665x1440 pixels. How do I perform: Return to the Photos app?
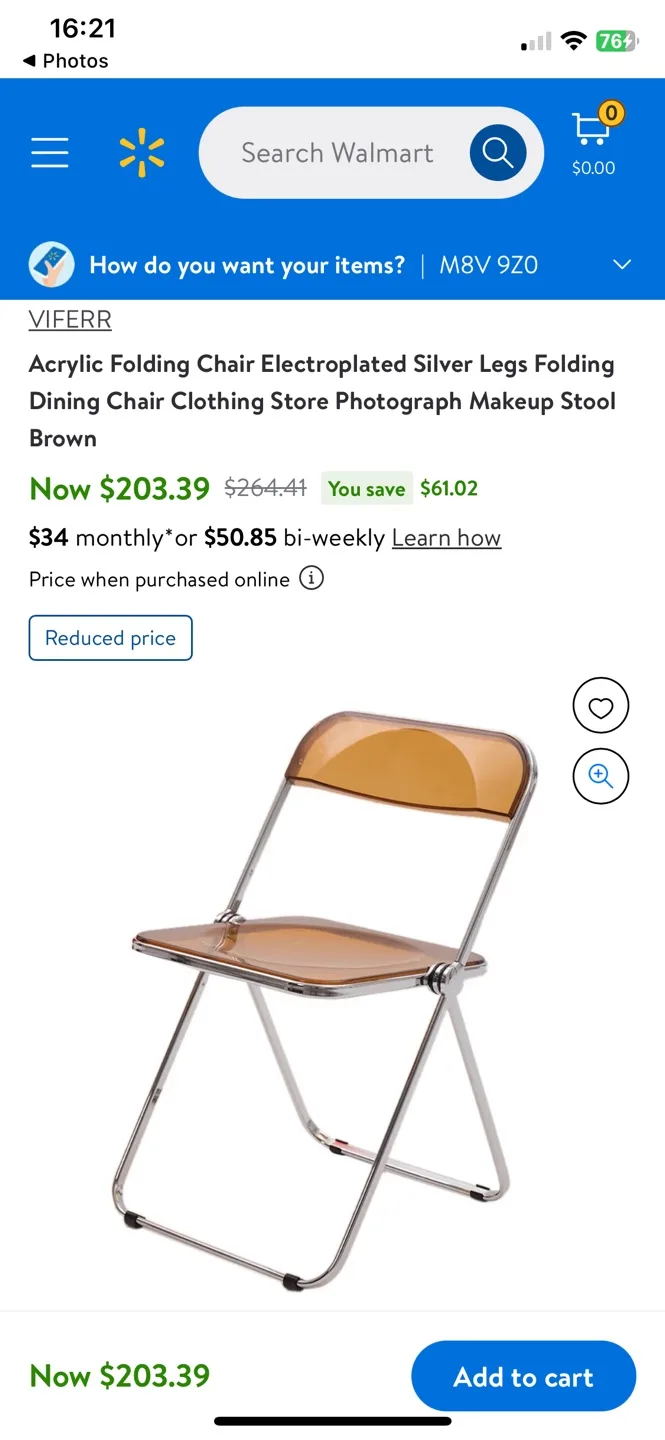[x=66, y=61]
